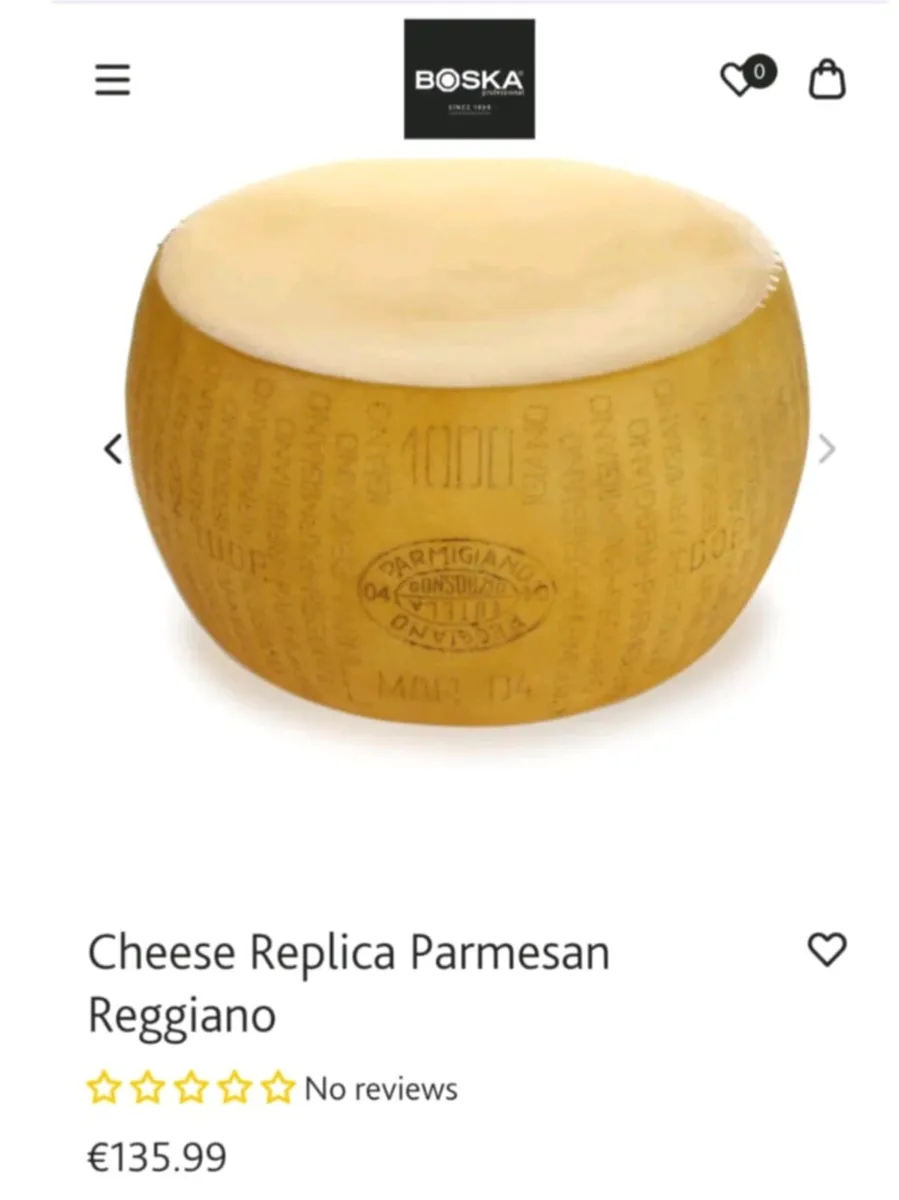Viewport: 899px width, 1200px height.
Task: Open the wishlist heart in header
Action: pos(741,80)
